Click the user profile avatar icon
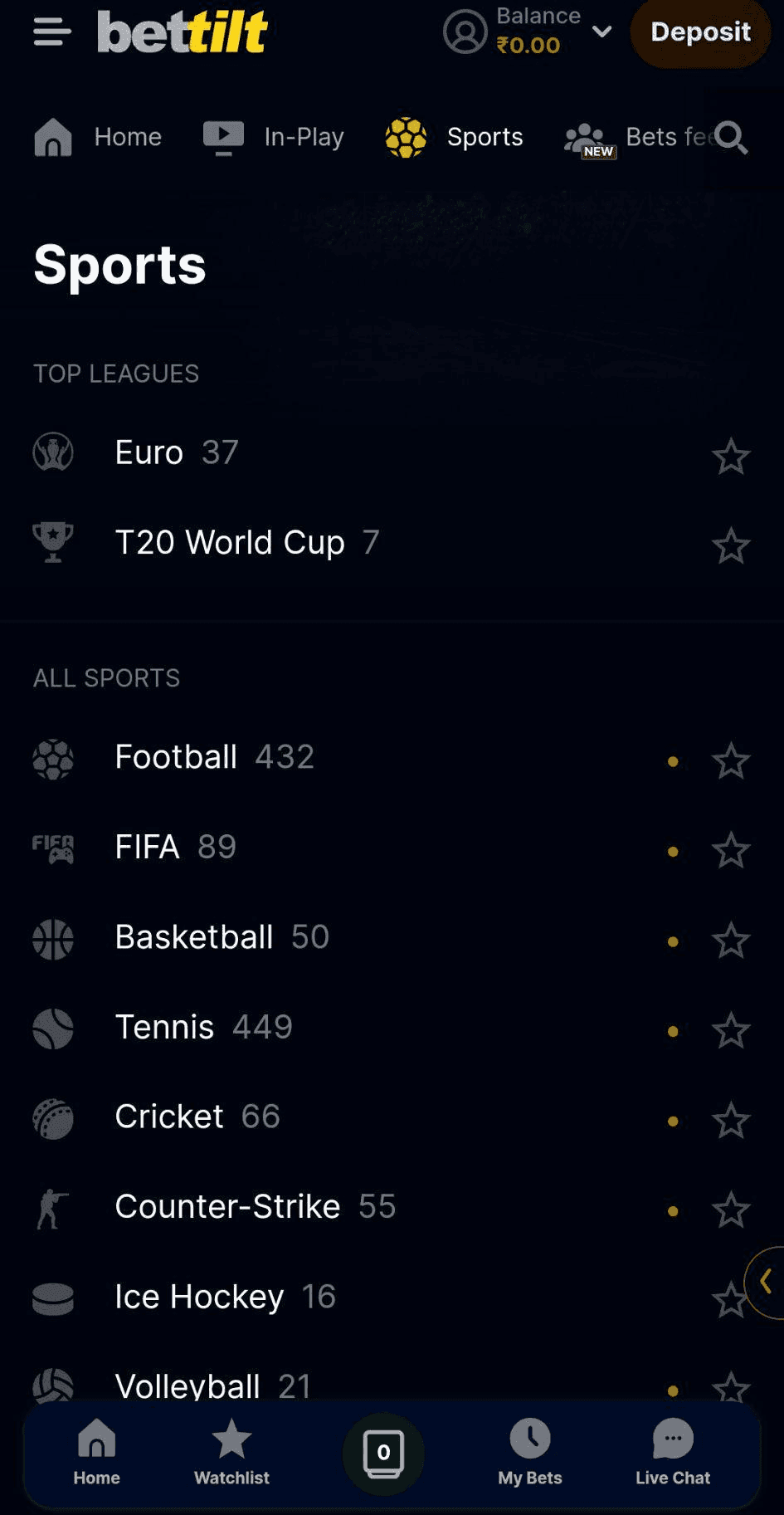784x1515 pixels. [x=465, y=32]
